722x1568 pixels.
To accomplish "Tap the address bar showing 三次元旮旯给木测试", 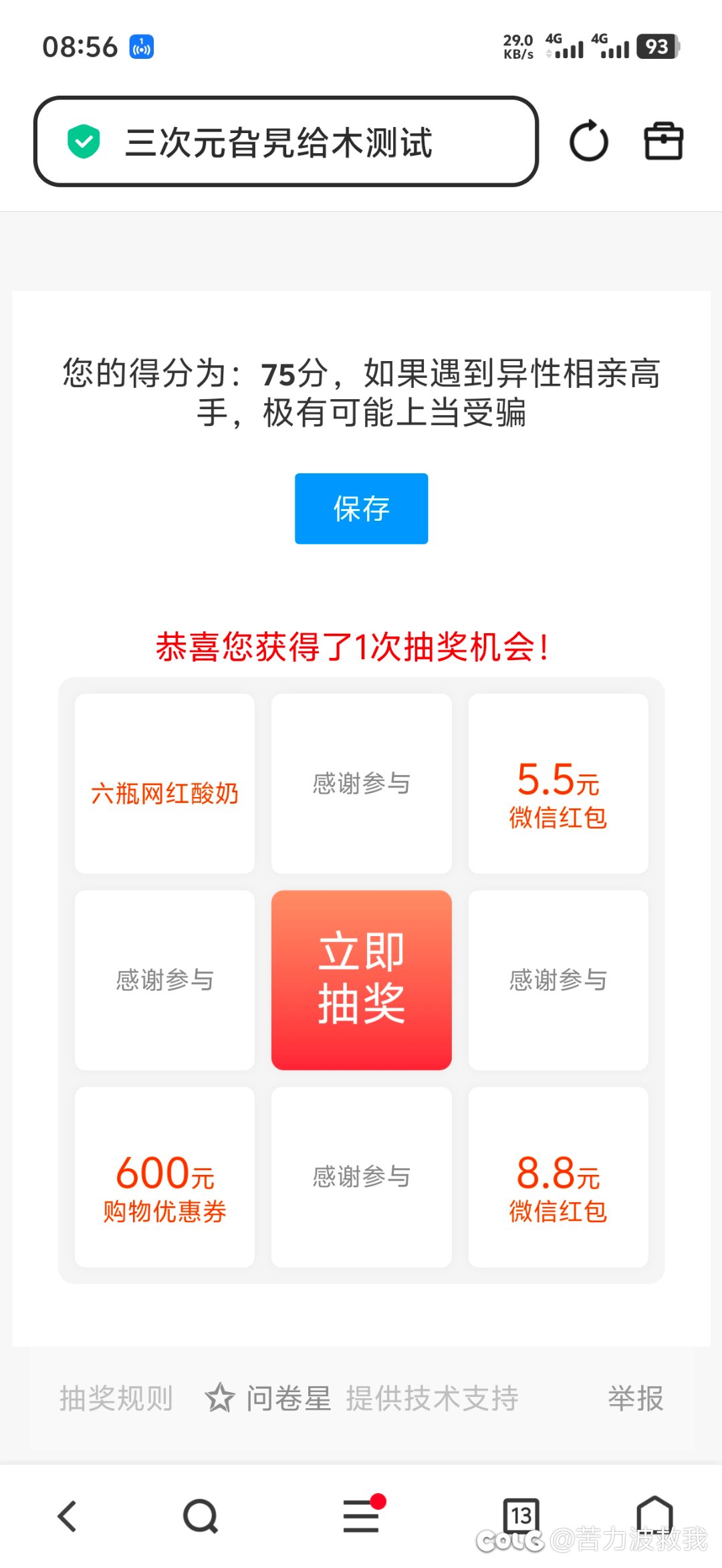I will tap(285, 142).
